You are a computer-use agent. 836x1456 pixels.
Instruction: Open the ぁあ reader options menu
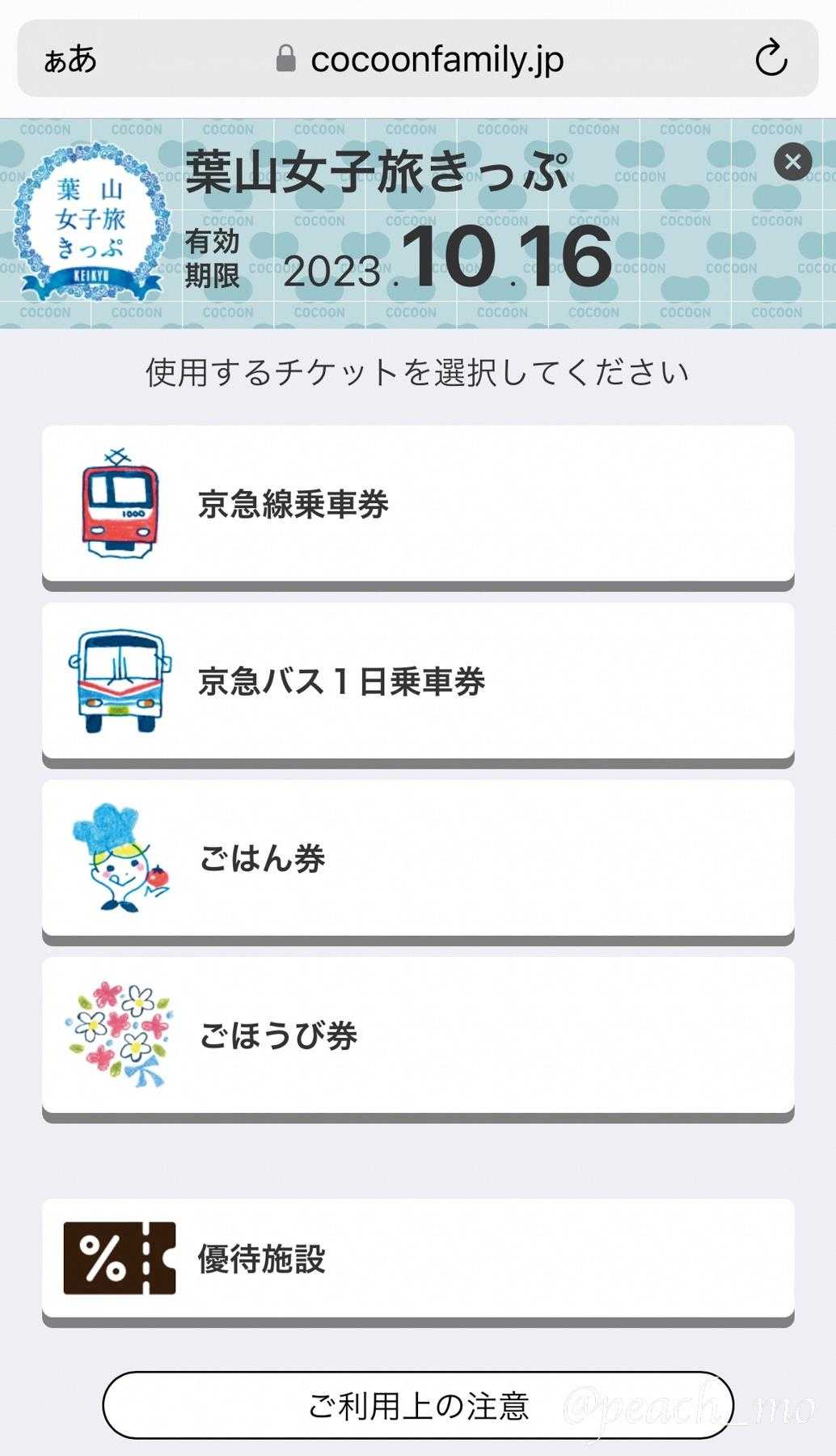pos(70,59)
